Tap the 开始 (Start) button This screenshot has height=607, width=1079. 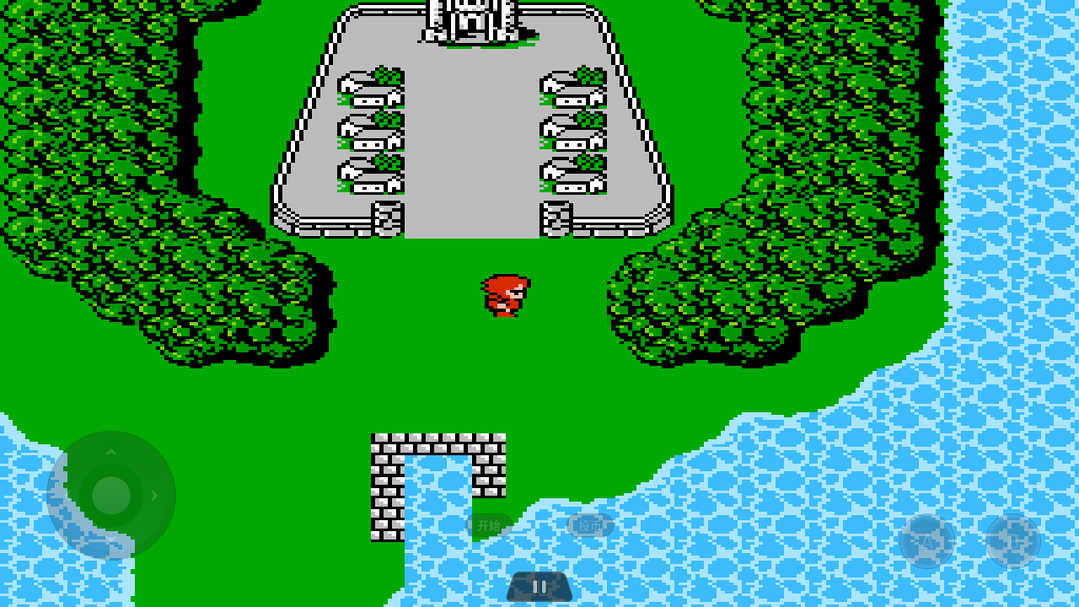[x=489, y=526]
